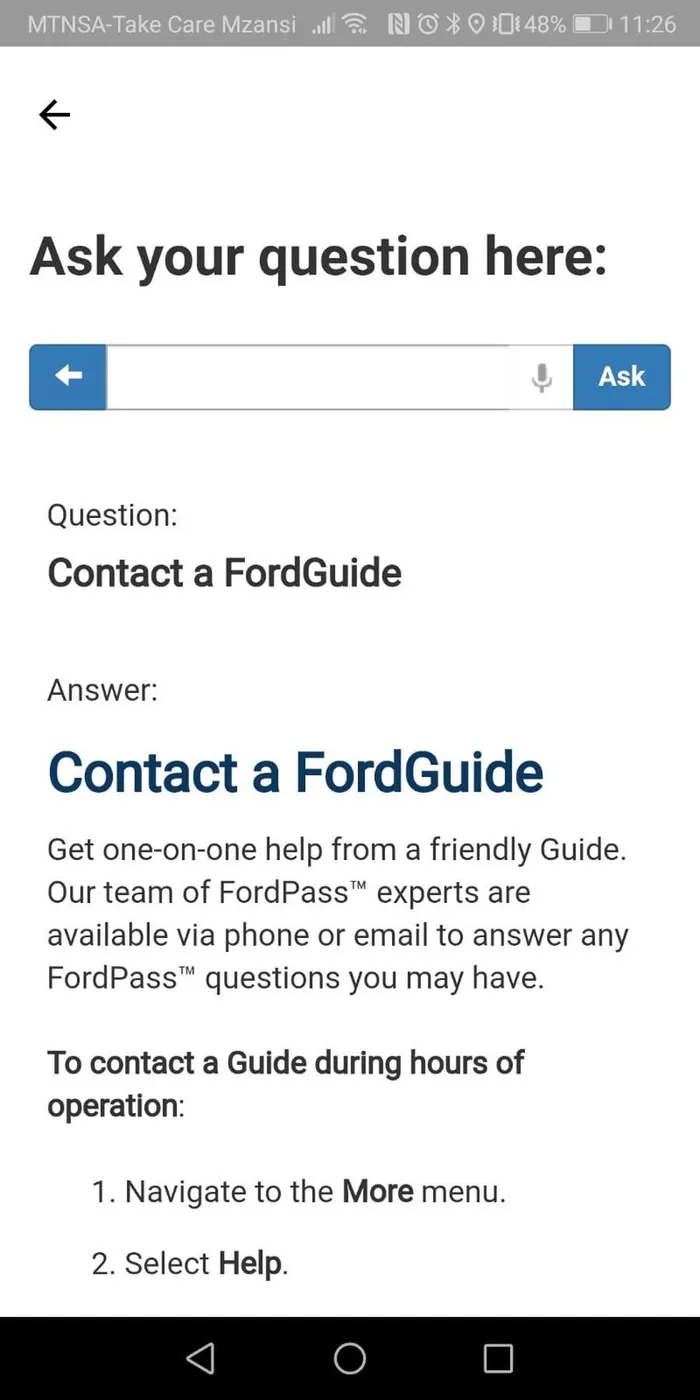Tap the blue arrow button beside the question field
This screenshot has height=1400, width=700.
tap(68, 376)
